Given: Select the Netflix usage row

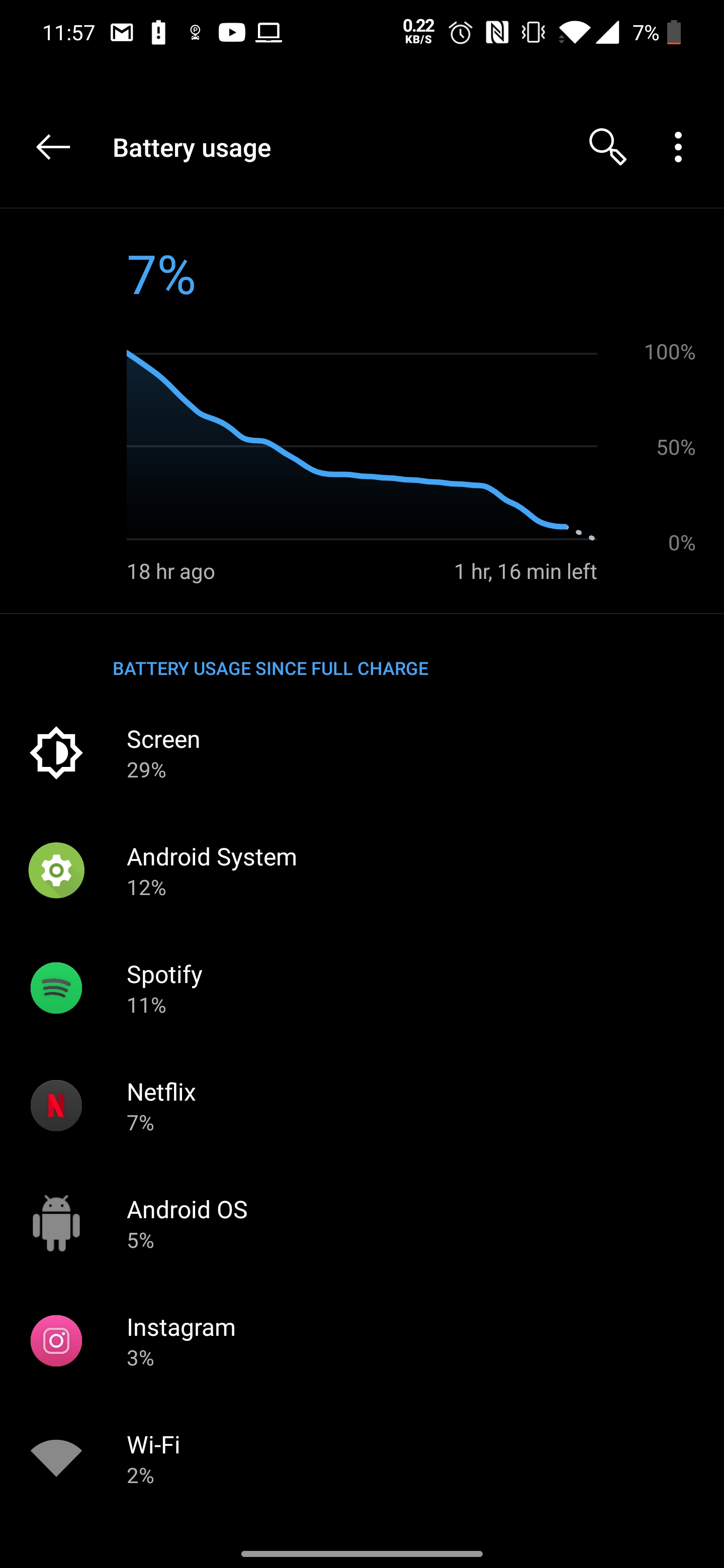Looking at the screenshot, I should (361, 1106).
